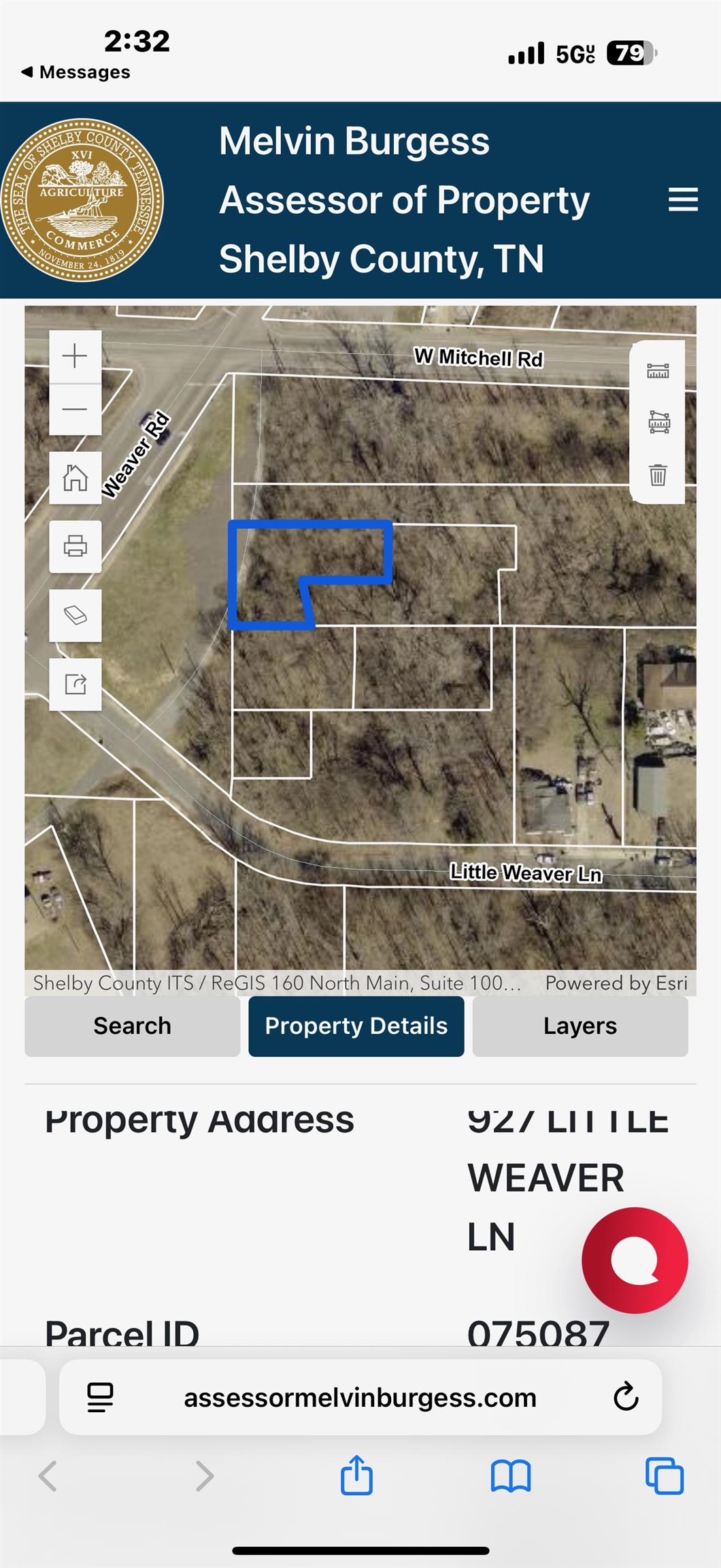Open the Property Details tab

356,1026
